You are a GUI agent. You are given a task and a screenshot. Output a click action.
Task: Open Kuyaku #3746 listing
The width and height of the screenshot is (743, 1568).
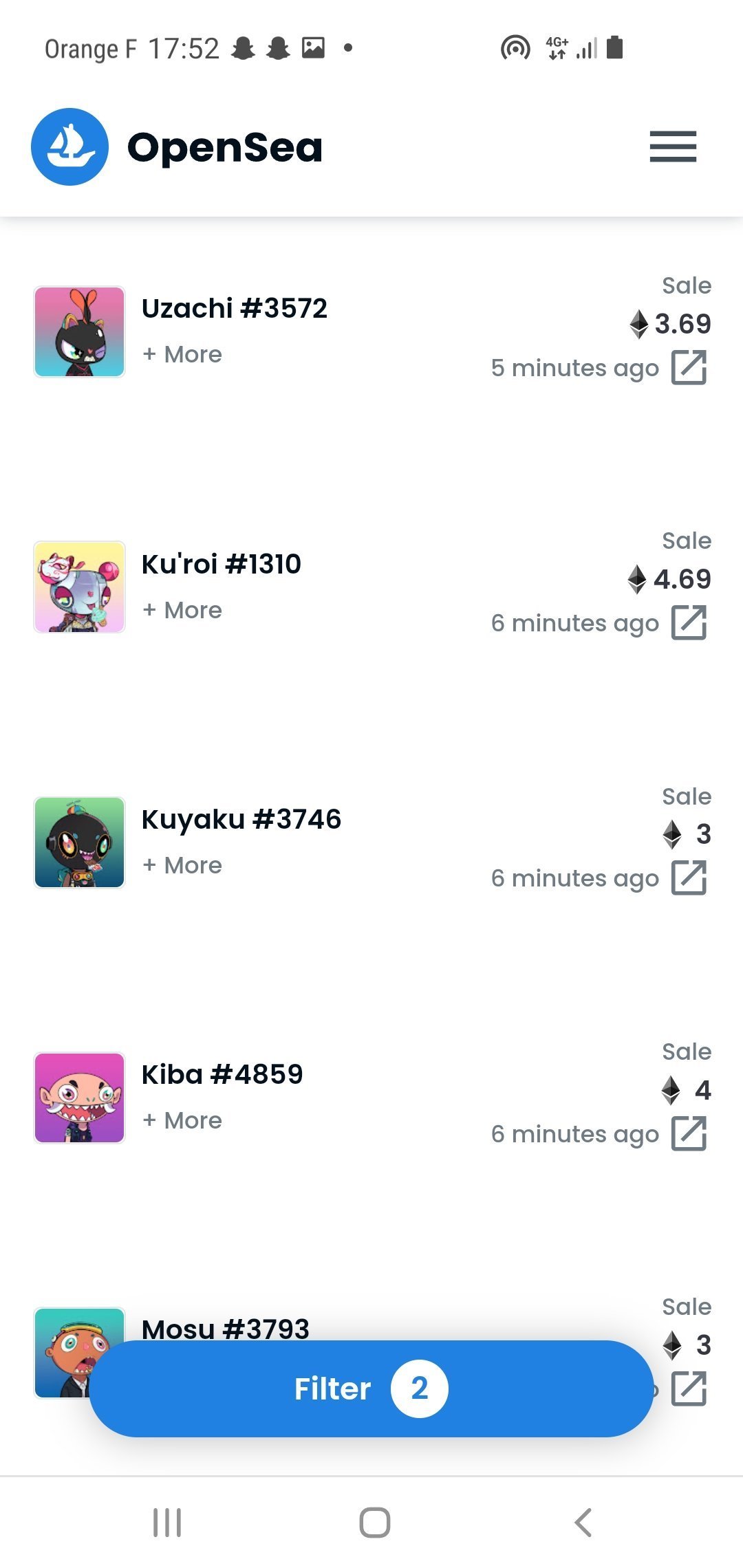[241, 819]
